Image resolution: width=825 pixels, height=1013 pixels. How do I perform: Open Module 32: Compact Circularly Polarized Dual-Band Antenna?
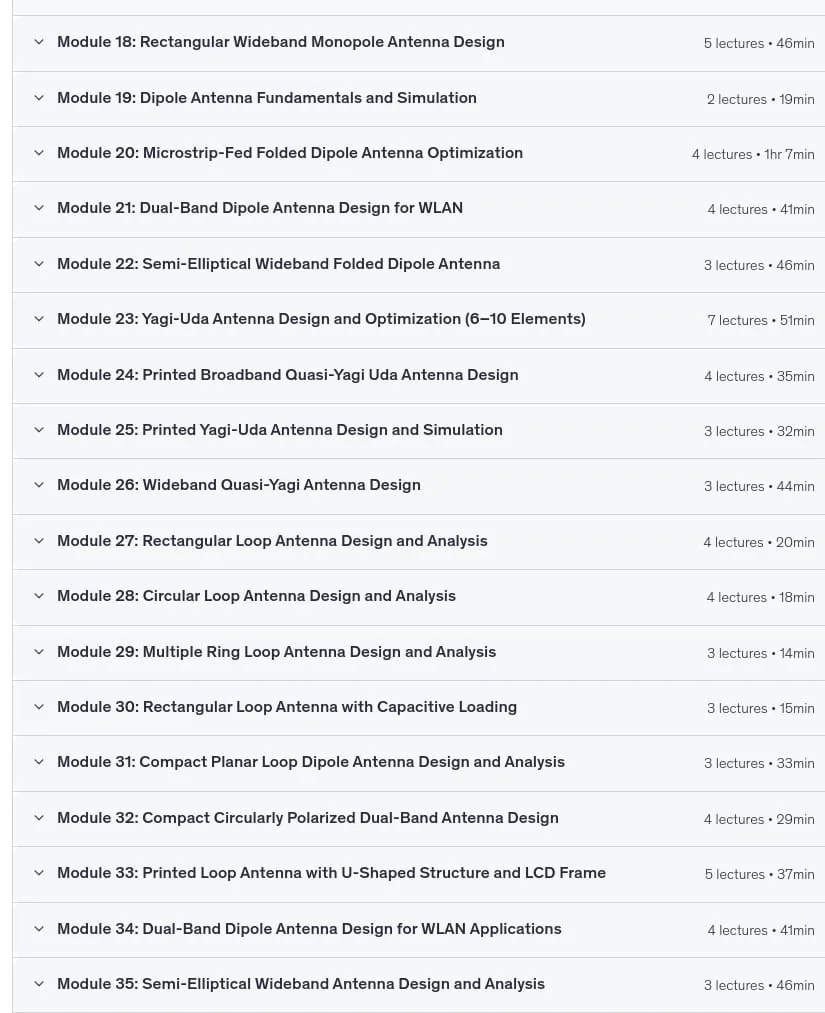click(x=419, y=819)
